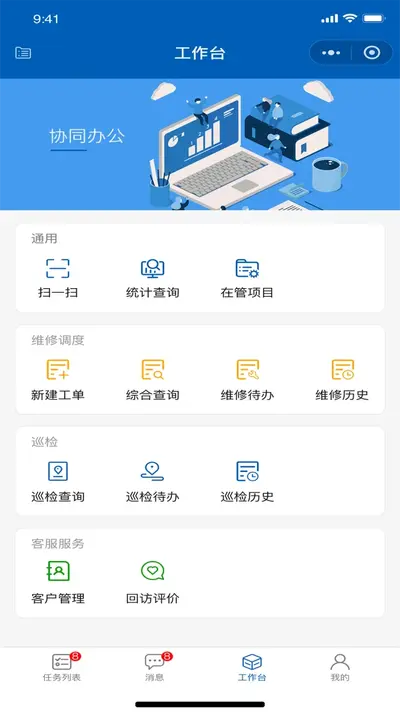Close the mini program via circle icon
Image resolution: width=400 pixels, height=712 pixels.
(x=372, y=53)
